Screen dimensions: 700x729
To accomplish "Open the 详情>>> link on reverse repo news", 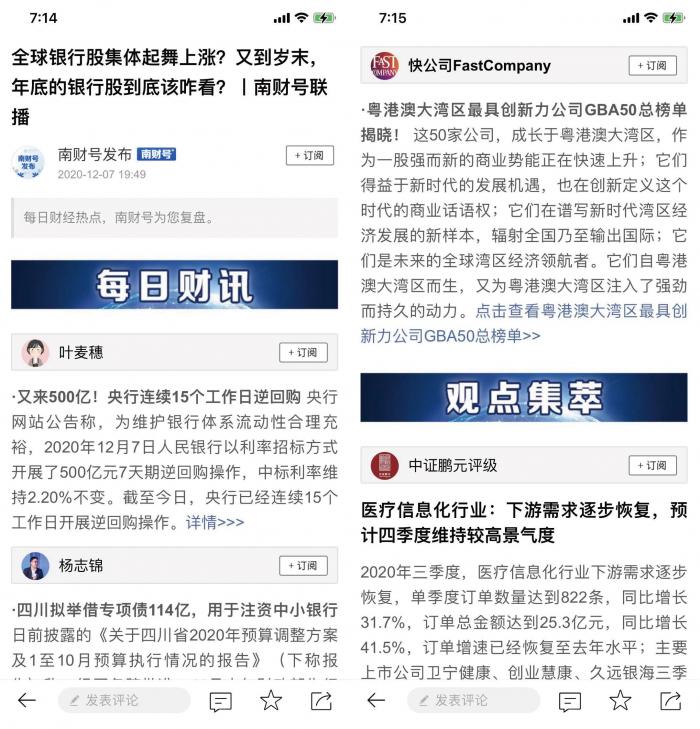I will pos(214,522).
